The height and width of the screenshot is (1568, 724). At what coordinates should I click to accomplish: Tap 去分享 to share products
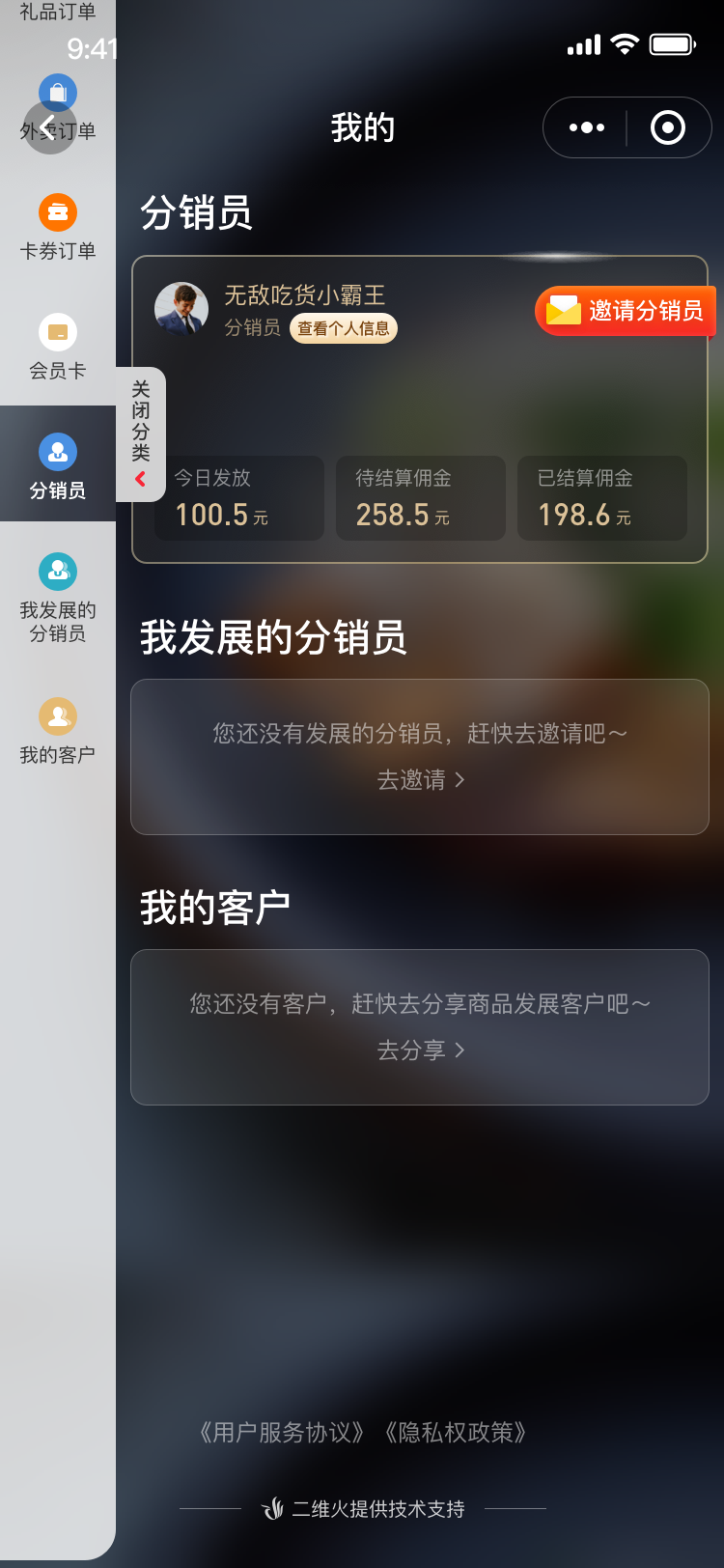click(420, 1050)
